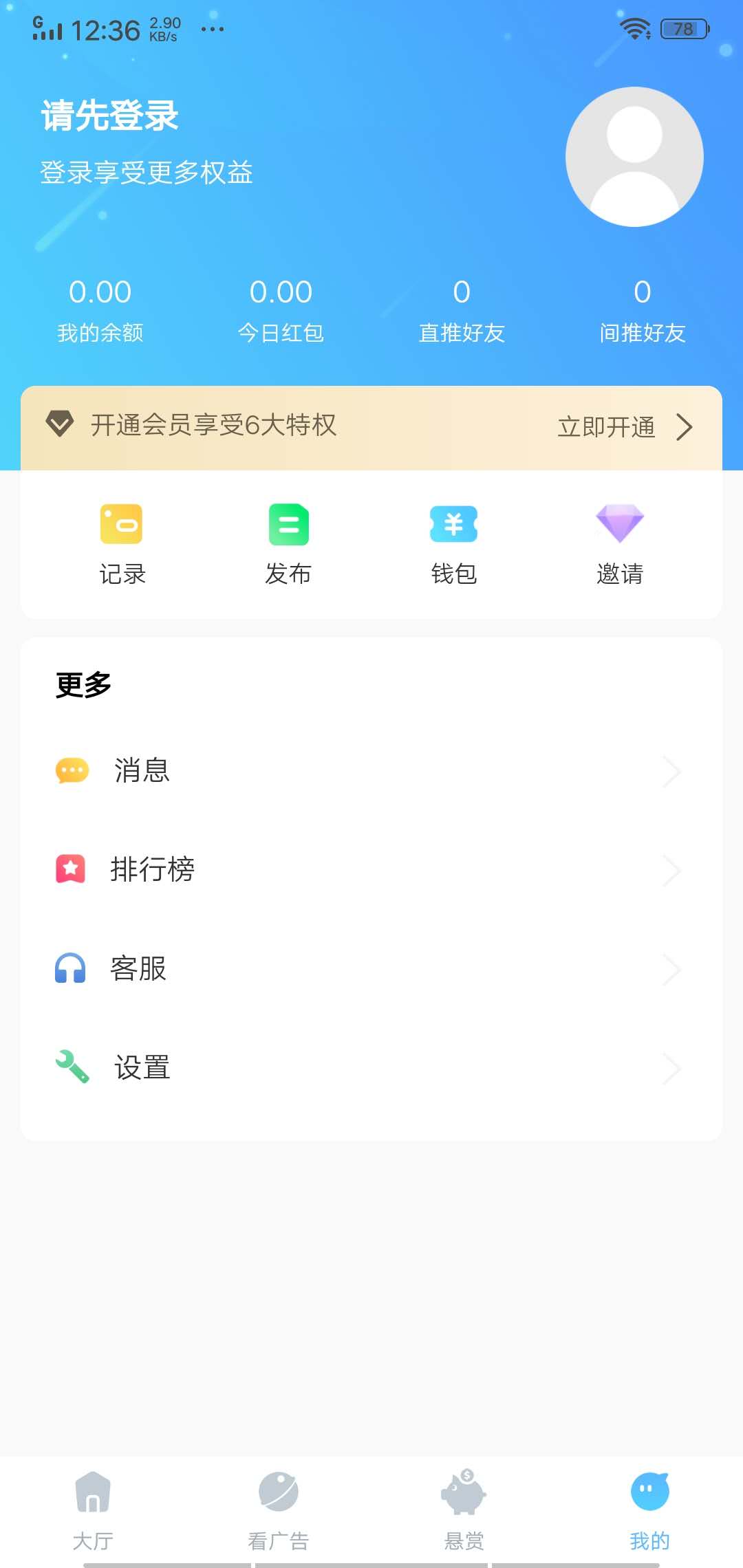Expand the 消息 row chevron
Image resolution: width=743 pixels, height=1568 pixels.
click(671, 771)
